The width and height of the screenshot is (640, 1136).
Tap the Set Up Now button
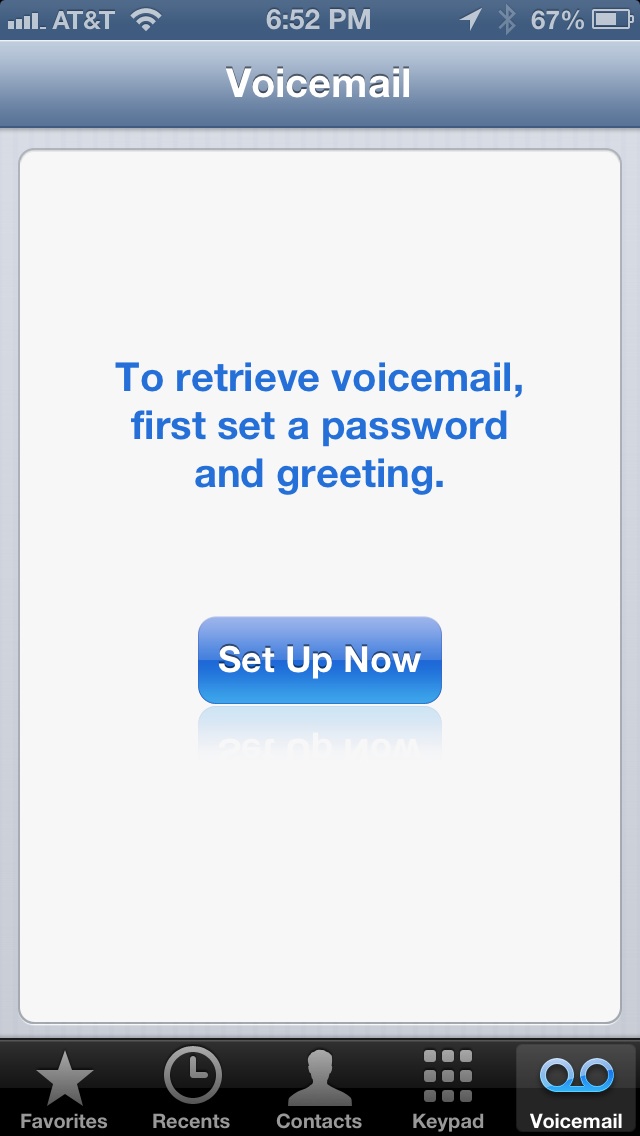pyautogui.click(x=319, y=660)
